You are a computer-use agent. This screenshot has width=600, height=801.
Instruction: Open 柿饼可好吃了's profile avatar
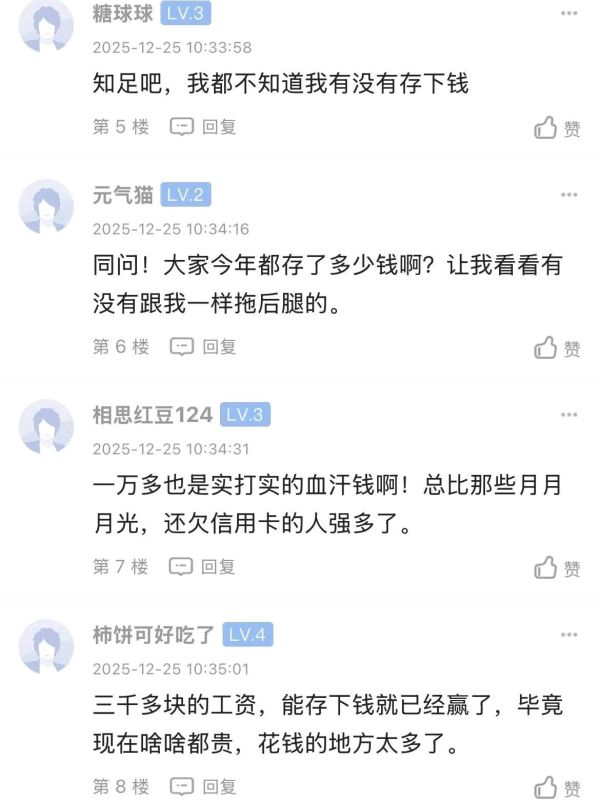47,647
